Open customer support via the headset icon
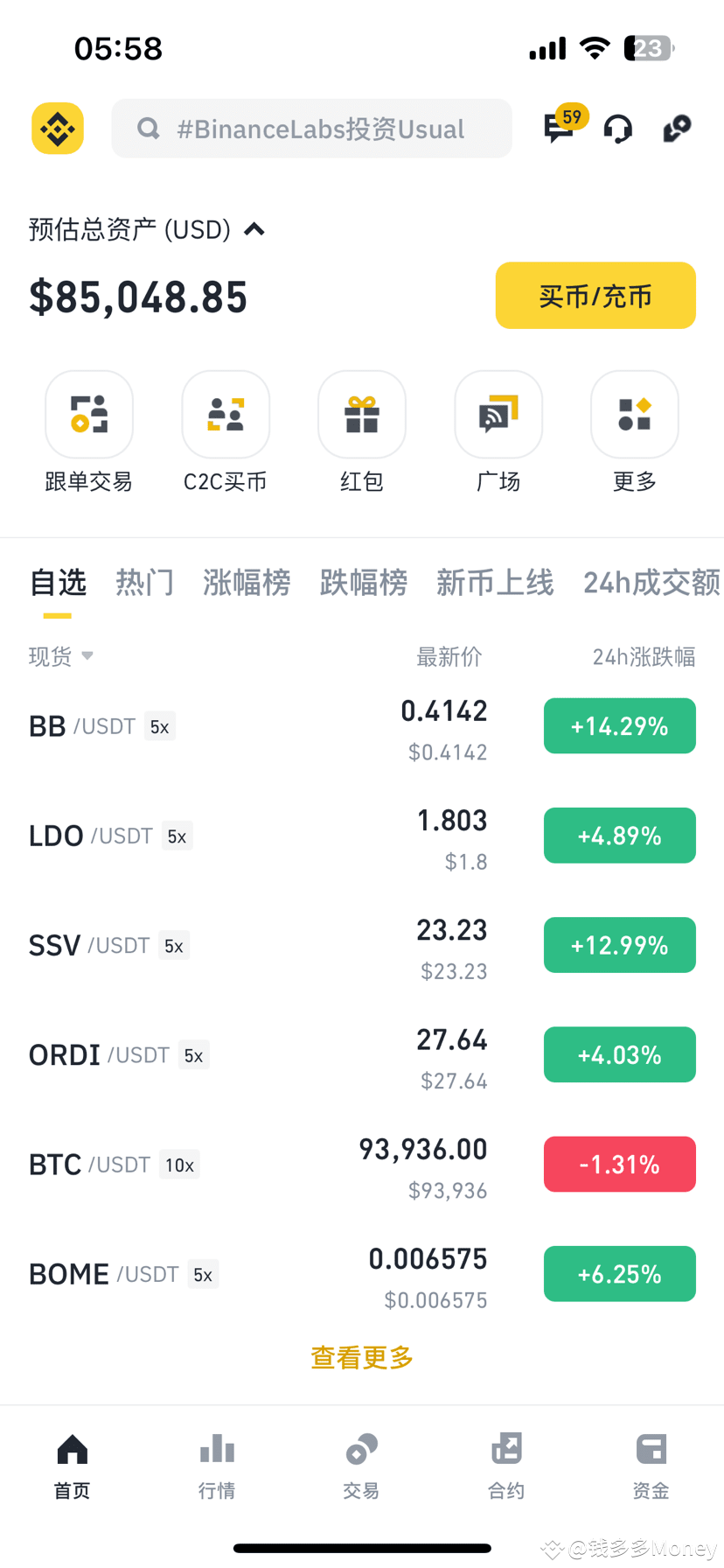Image resolution: width=724 pixels, height=1568 pixels. tap(618, 128)
